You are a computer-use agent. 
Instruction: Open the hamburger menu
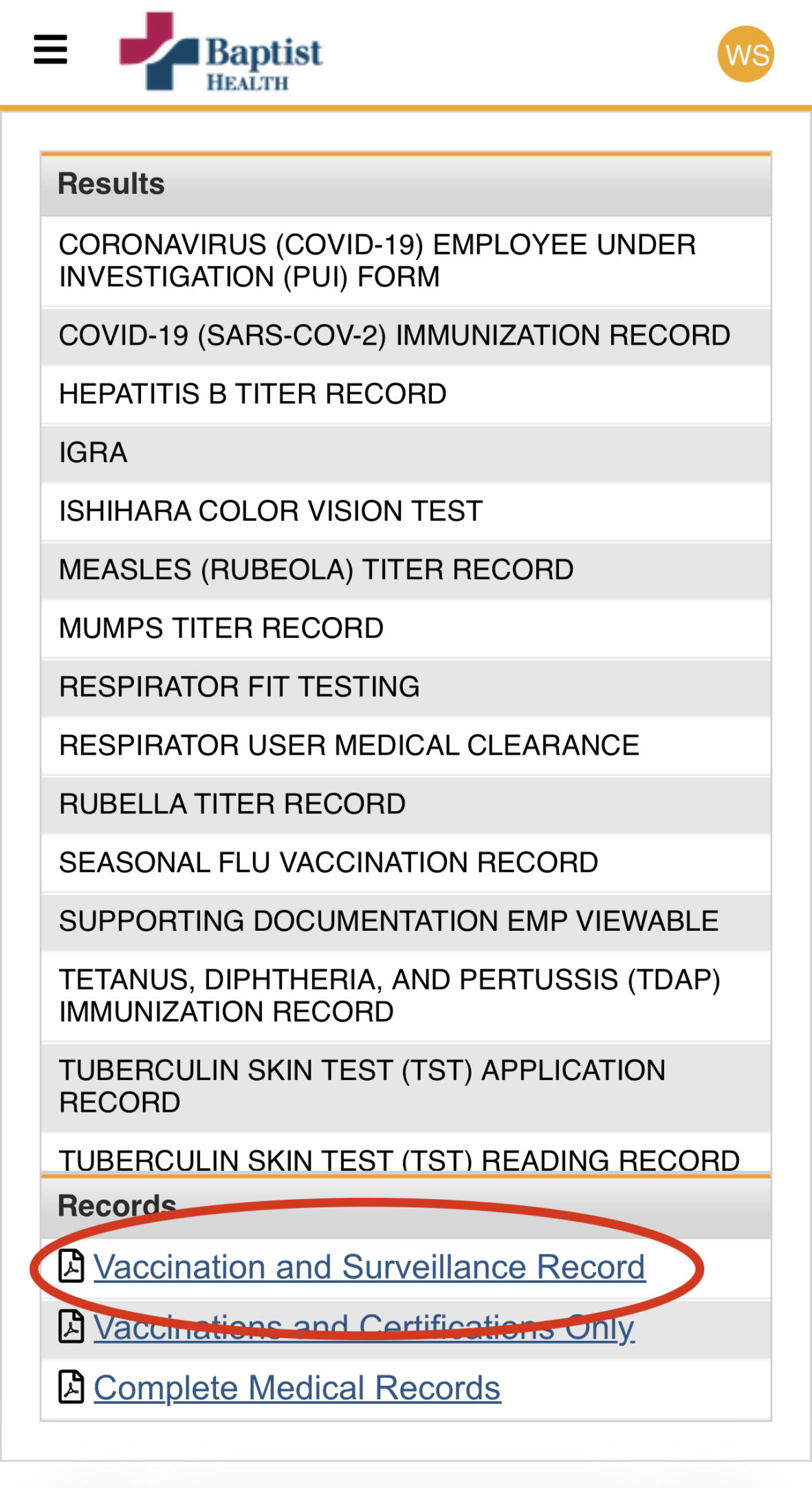[50, 50]
